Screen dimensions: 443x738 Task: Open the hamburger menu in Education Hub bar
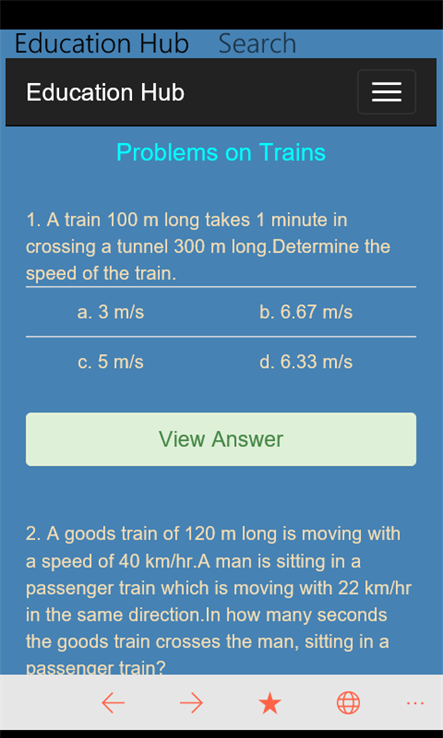click(x=387, y=92)
